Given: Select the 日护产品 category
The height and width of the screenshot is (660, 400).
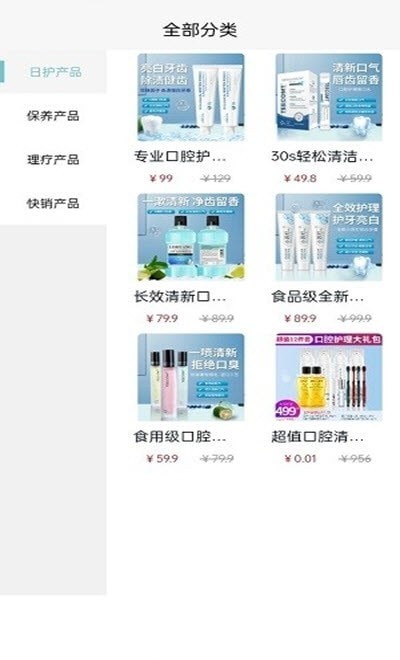Looking at the screenshot, I should click(x=53, y=72).
